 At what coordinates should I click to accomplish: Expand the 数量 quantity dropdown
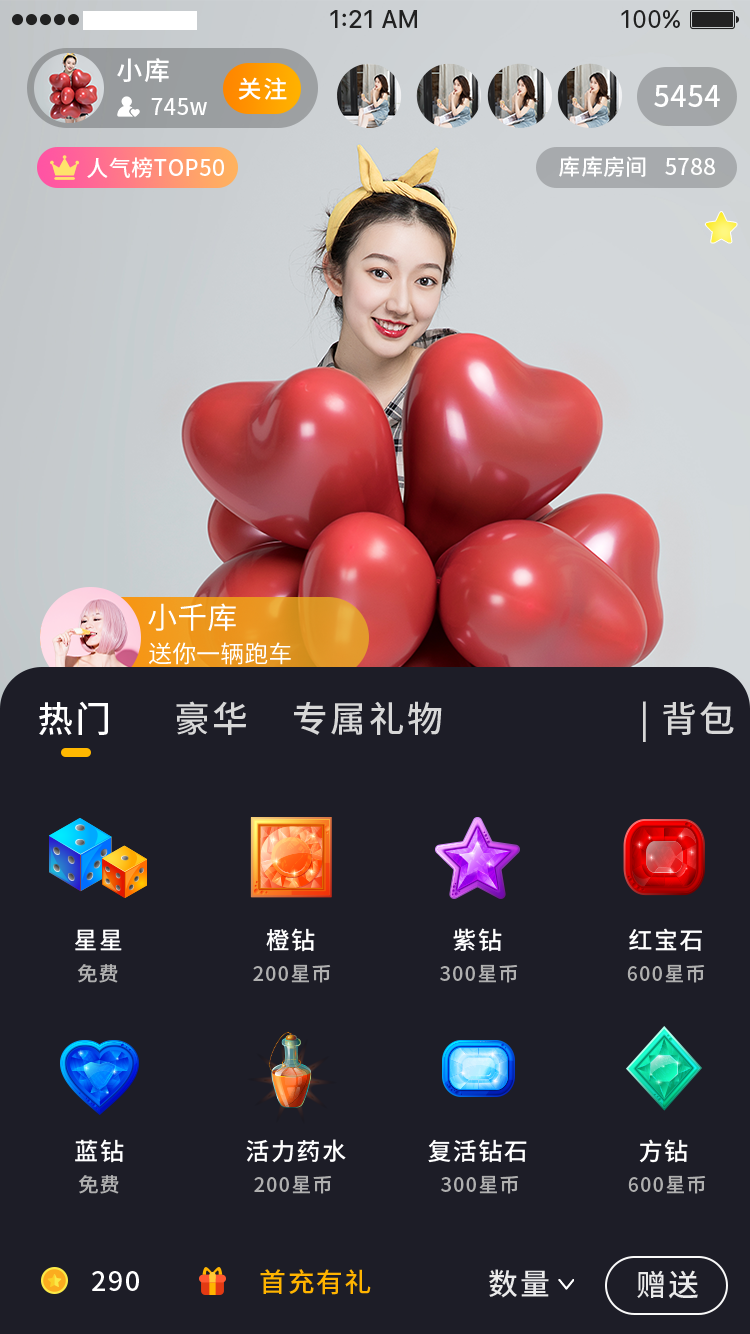[531, 1284]
